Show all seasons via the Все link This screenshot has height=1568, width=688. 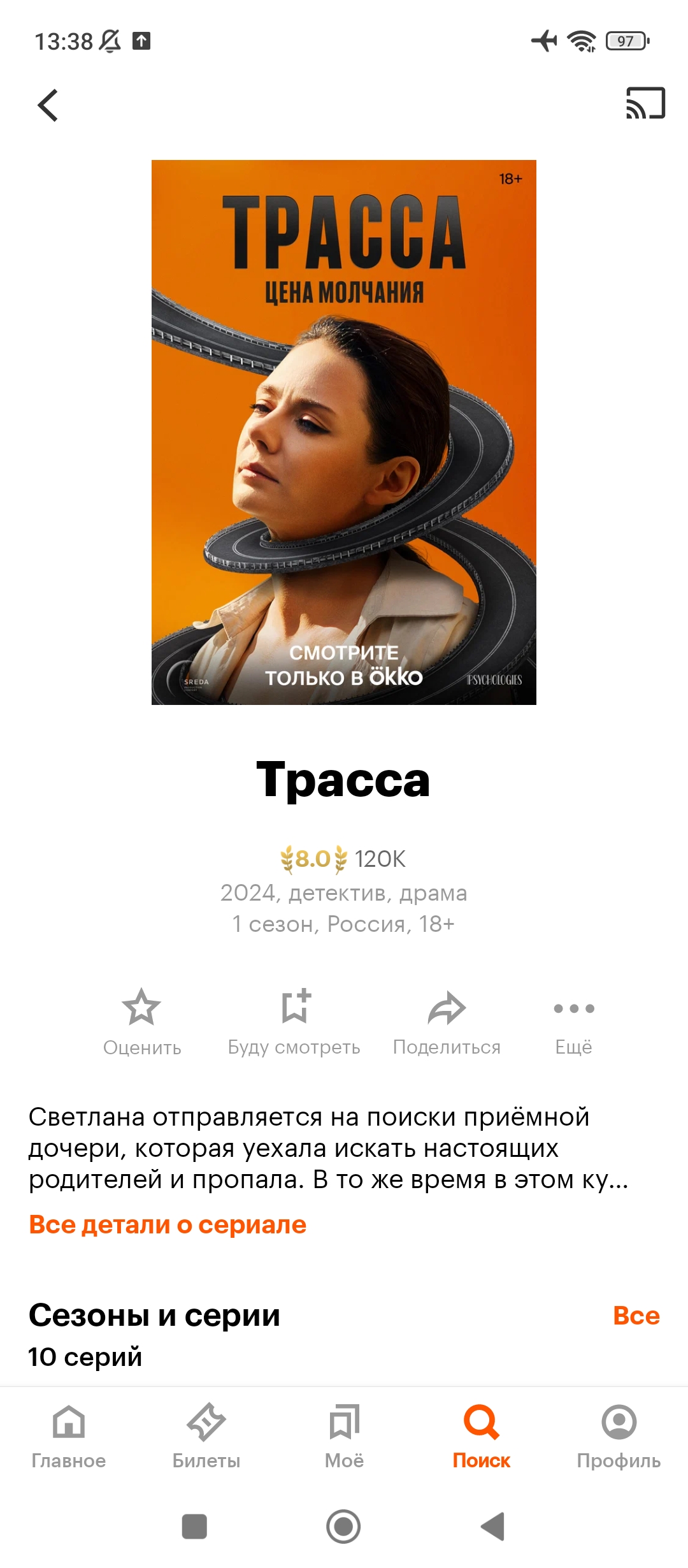636,1316
